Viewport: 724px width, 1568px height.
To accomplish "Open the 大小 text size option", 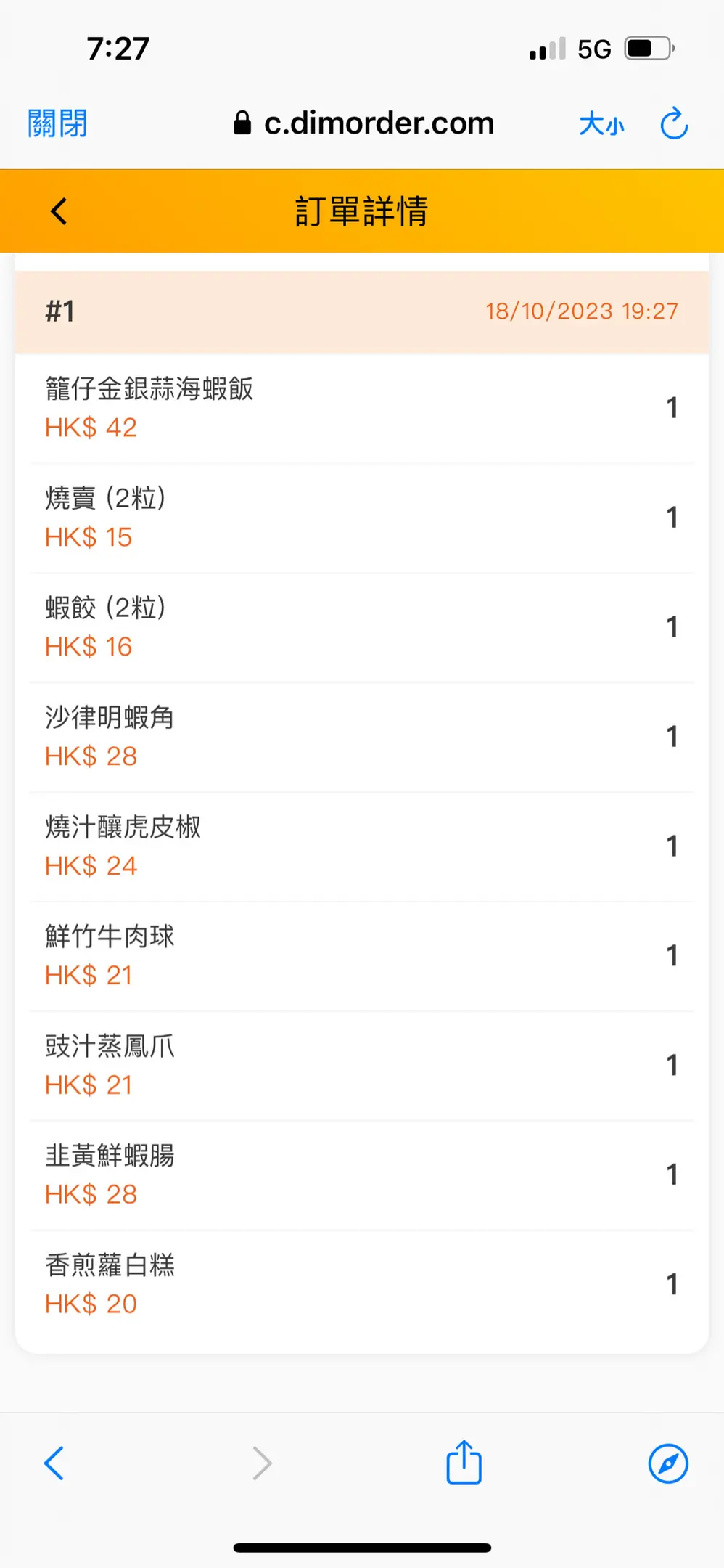I will [x=601, y=124].
